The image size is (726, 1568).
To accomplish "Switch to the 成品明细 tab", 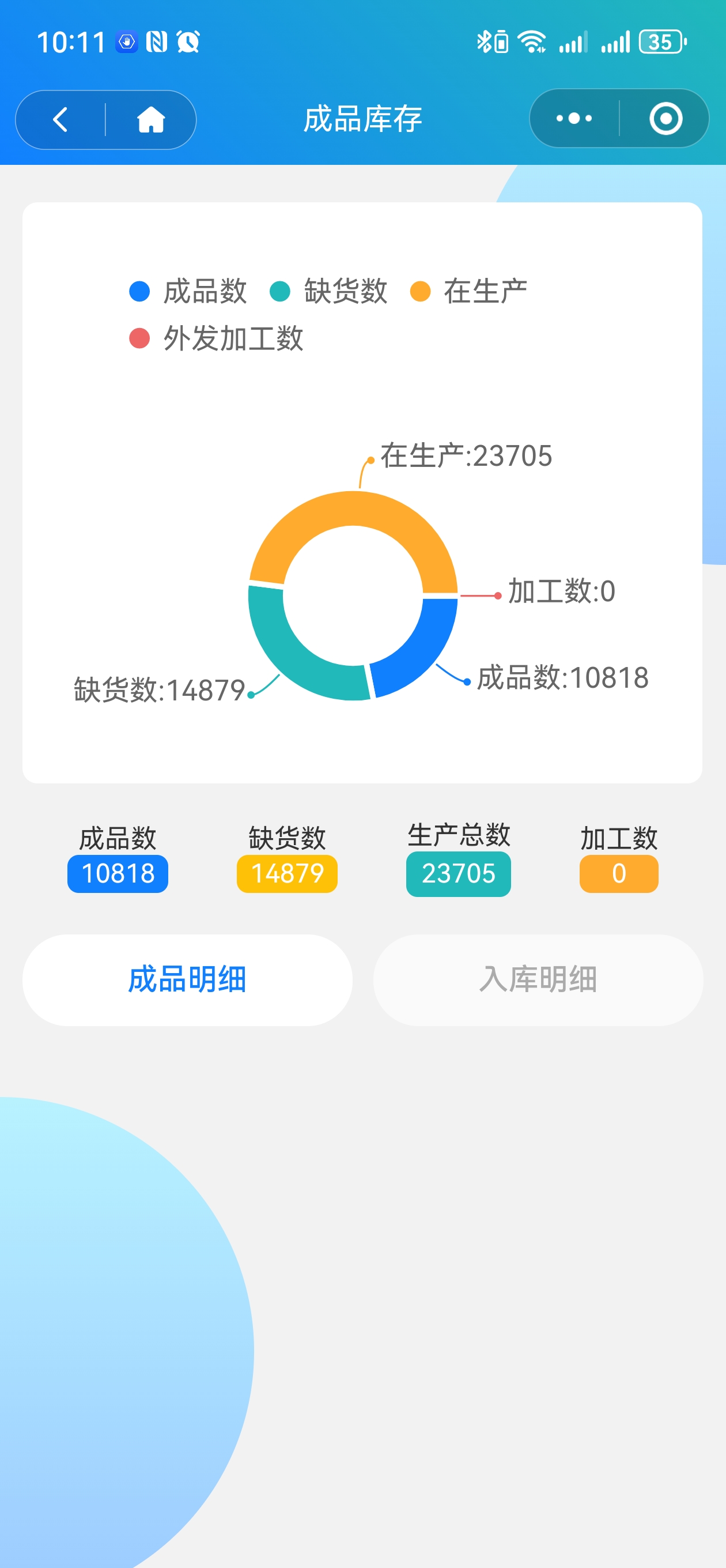I will click(x=187, y=979).
